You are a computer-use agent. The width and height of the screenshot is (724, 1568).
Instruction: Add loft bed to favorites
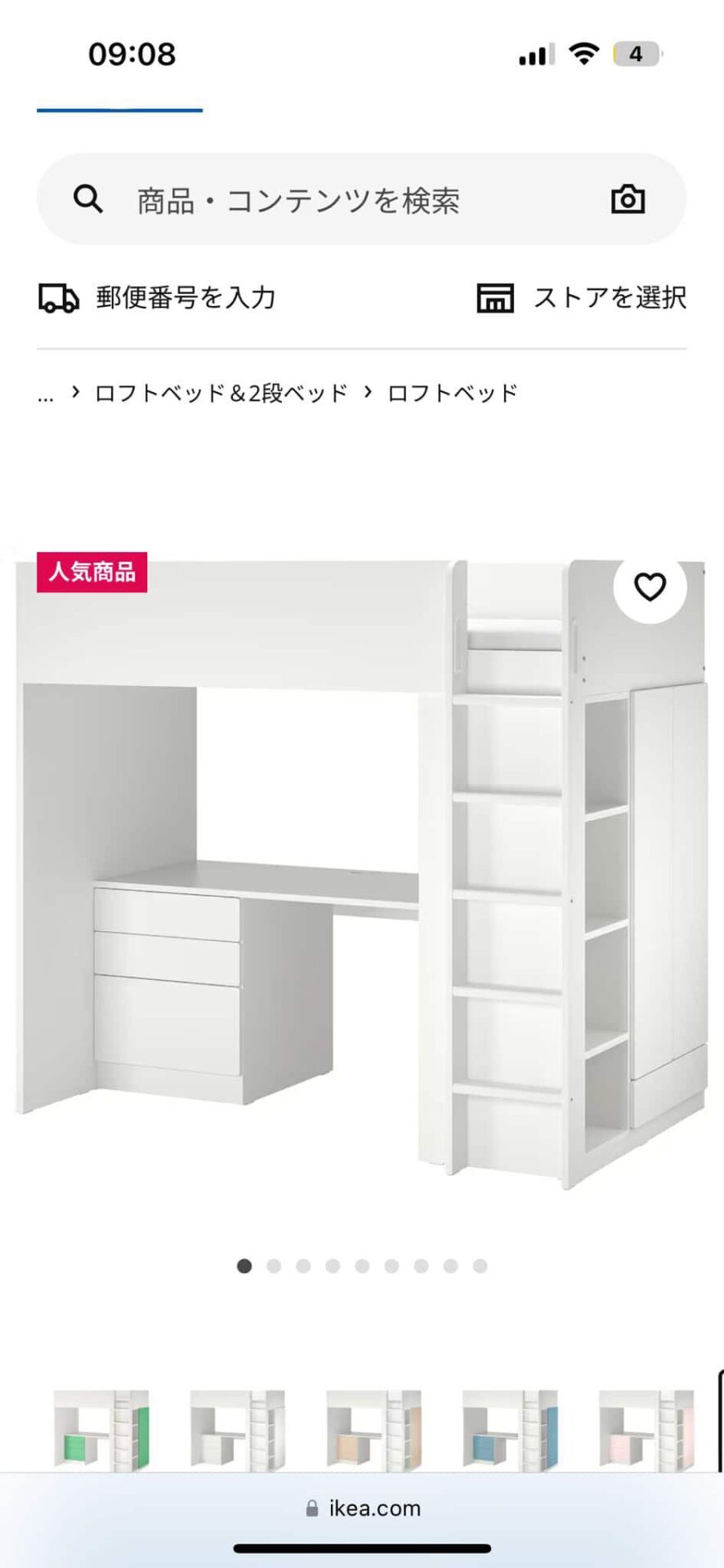click(650, 586)
